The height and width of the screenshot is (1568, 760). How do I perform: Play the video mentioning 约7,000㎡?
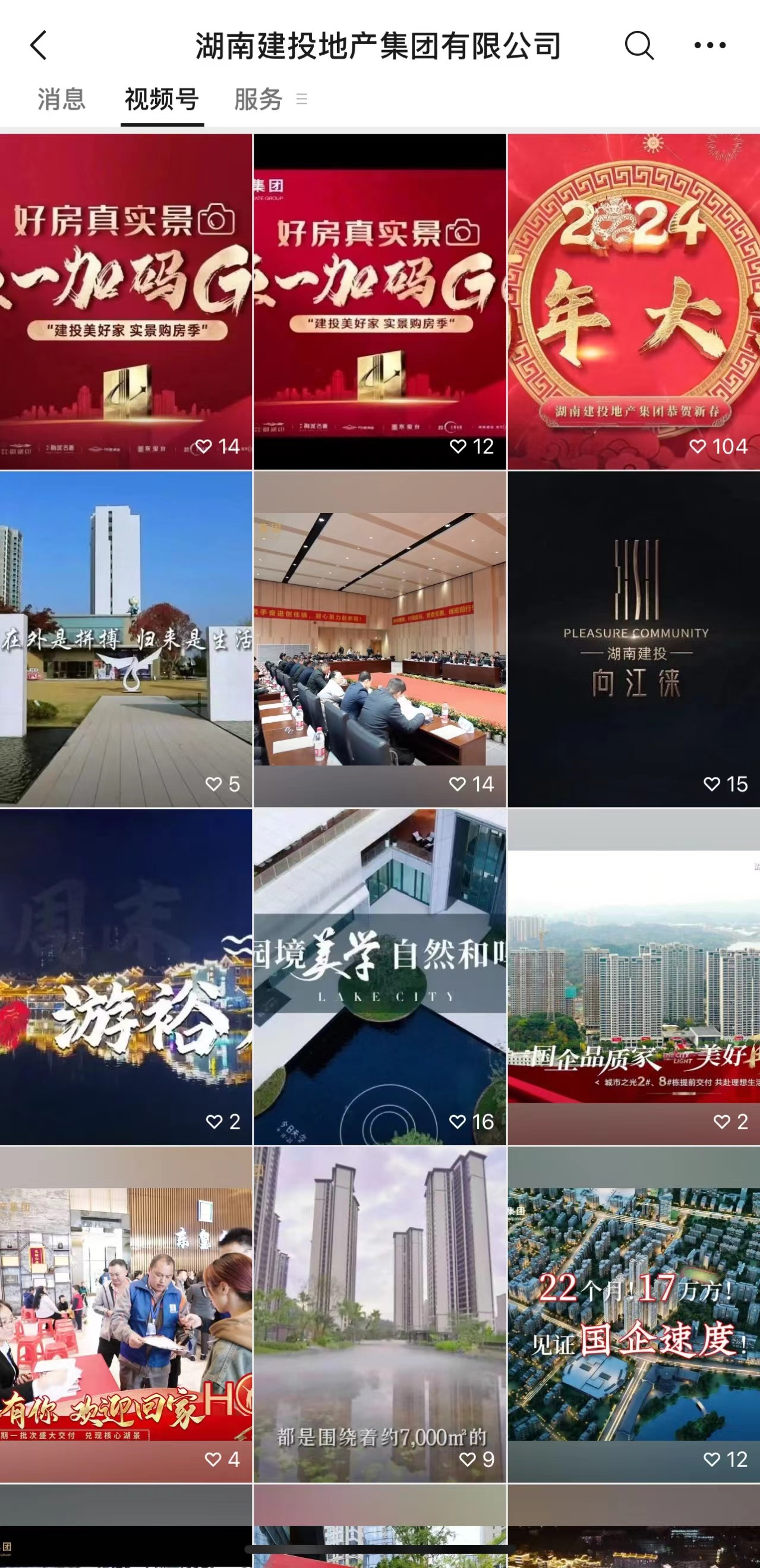tap(380, 1314)
